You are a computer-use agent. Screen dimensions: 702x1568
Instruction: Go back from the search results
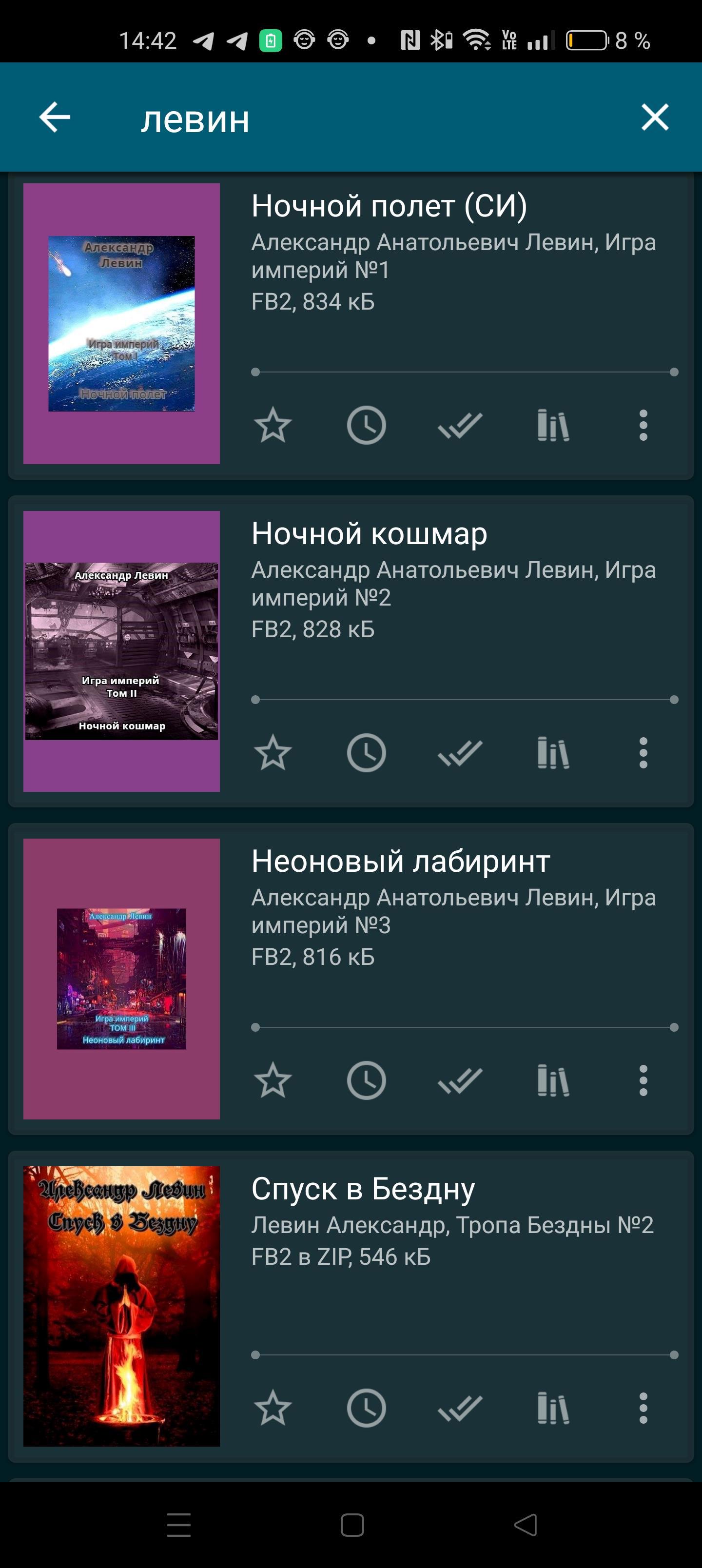(x=55, y=117)
